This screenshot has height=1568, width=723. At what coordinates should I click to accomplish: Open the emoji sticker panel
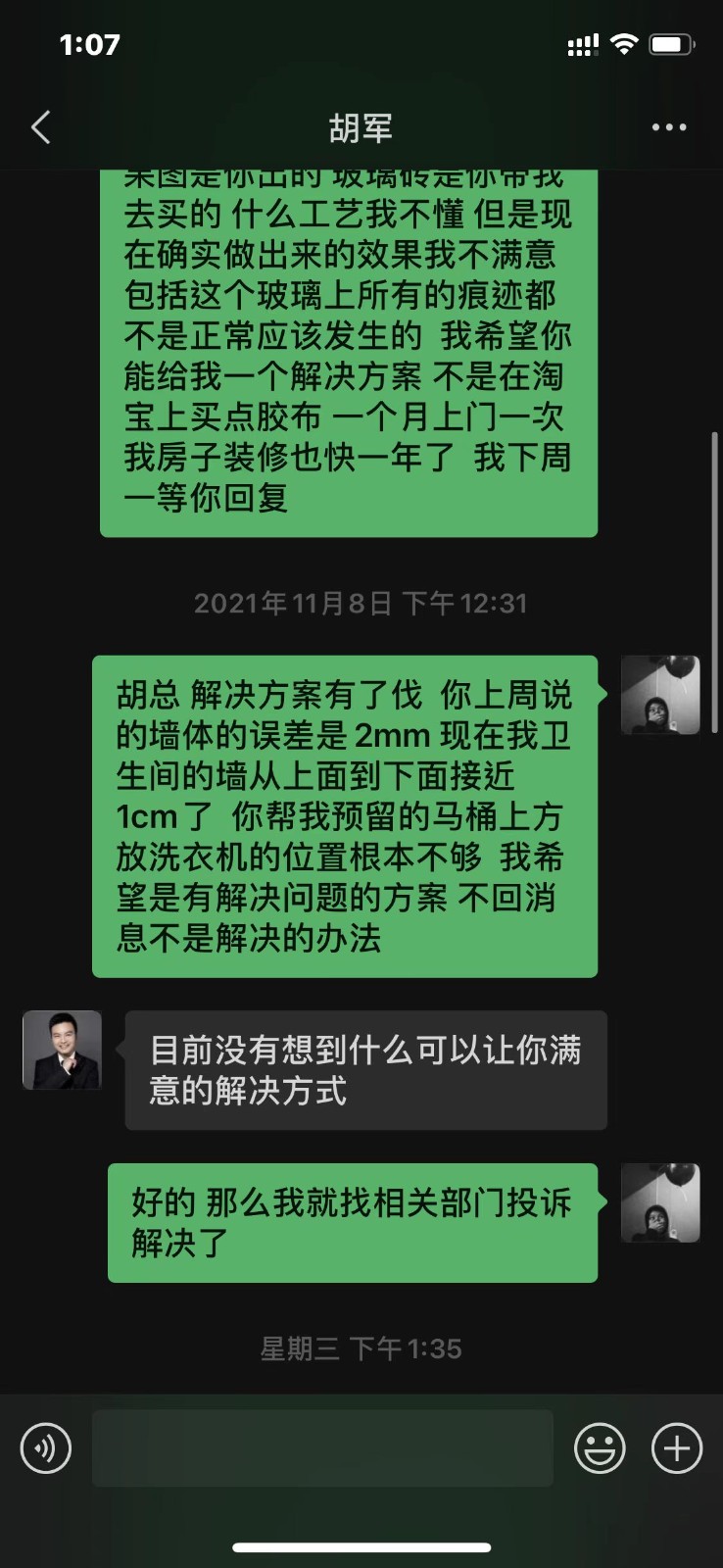[x=600, y=1448]
